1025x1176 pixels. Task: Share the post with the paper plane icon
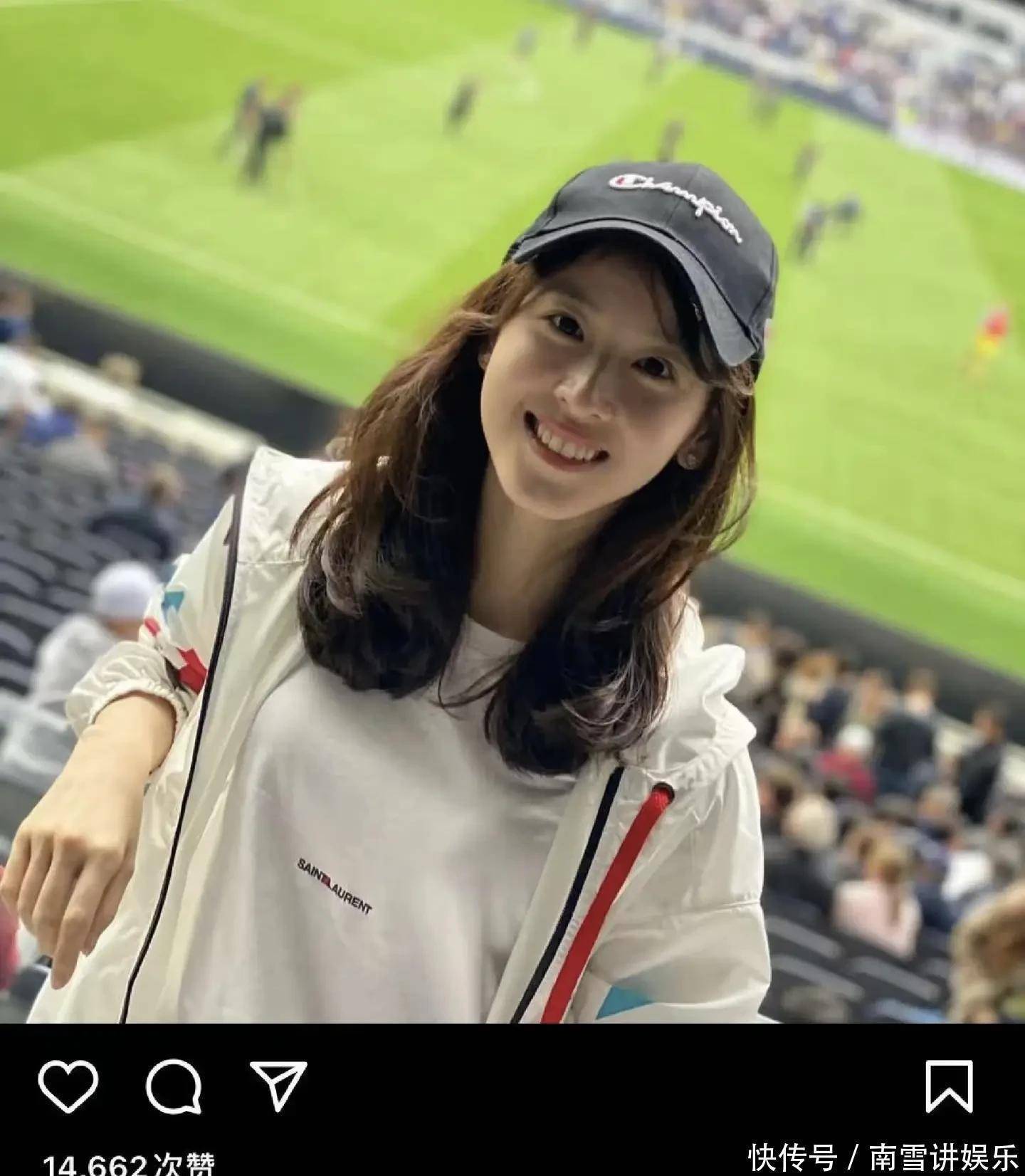coord(278,1086)
